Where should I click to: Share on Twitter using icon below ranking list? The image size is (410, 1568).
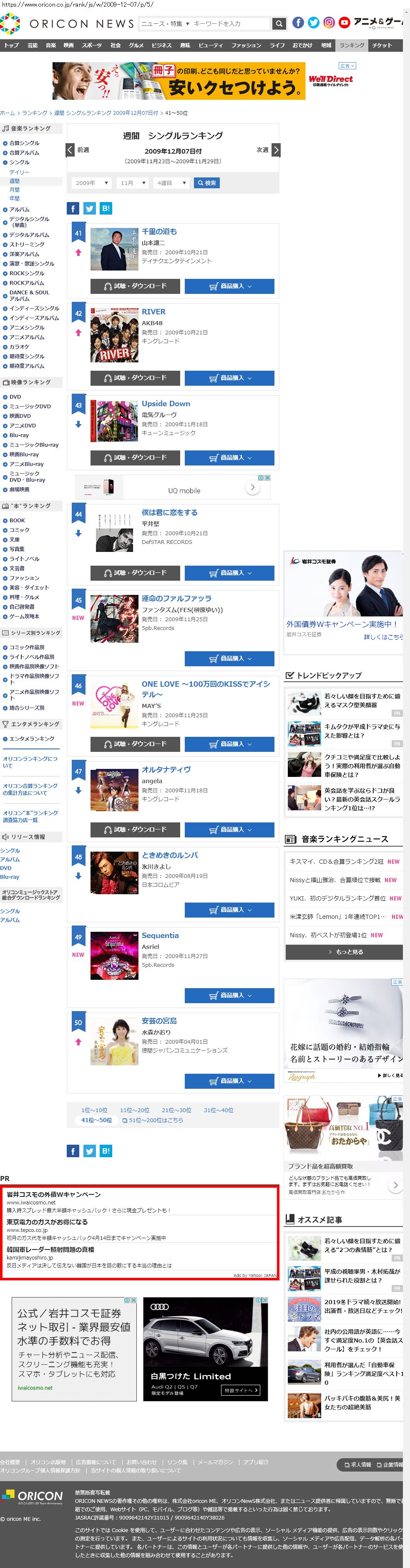pyautogui.click(x=89, y=1151)
